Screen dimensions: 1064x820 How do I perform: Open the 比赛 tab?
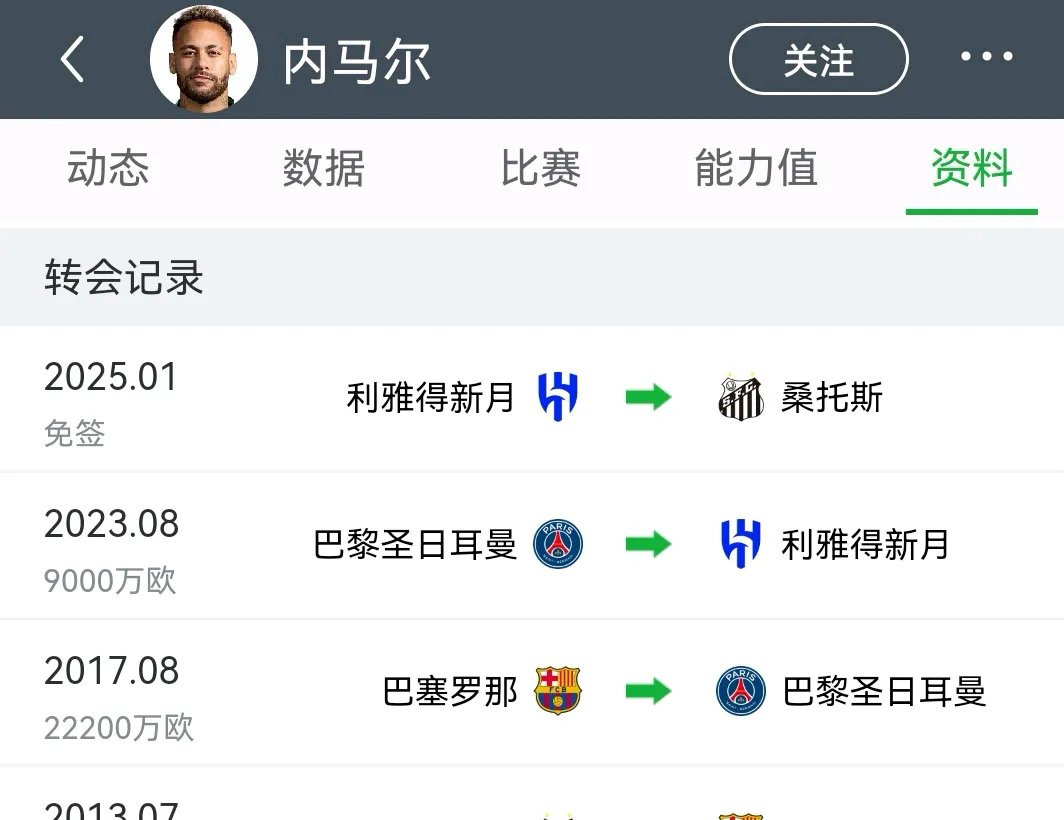[x=540, y=169]
